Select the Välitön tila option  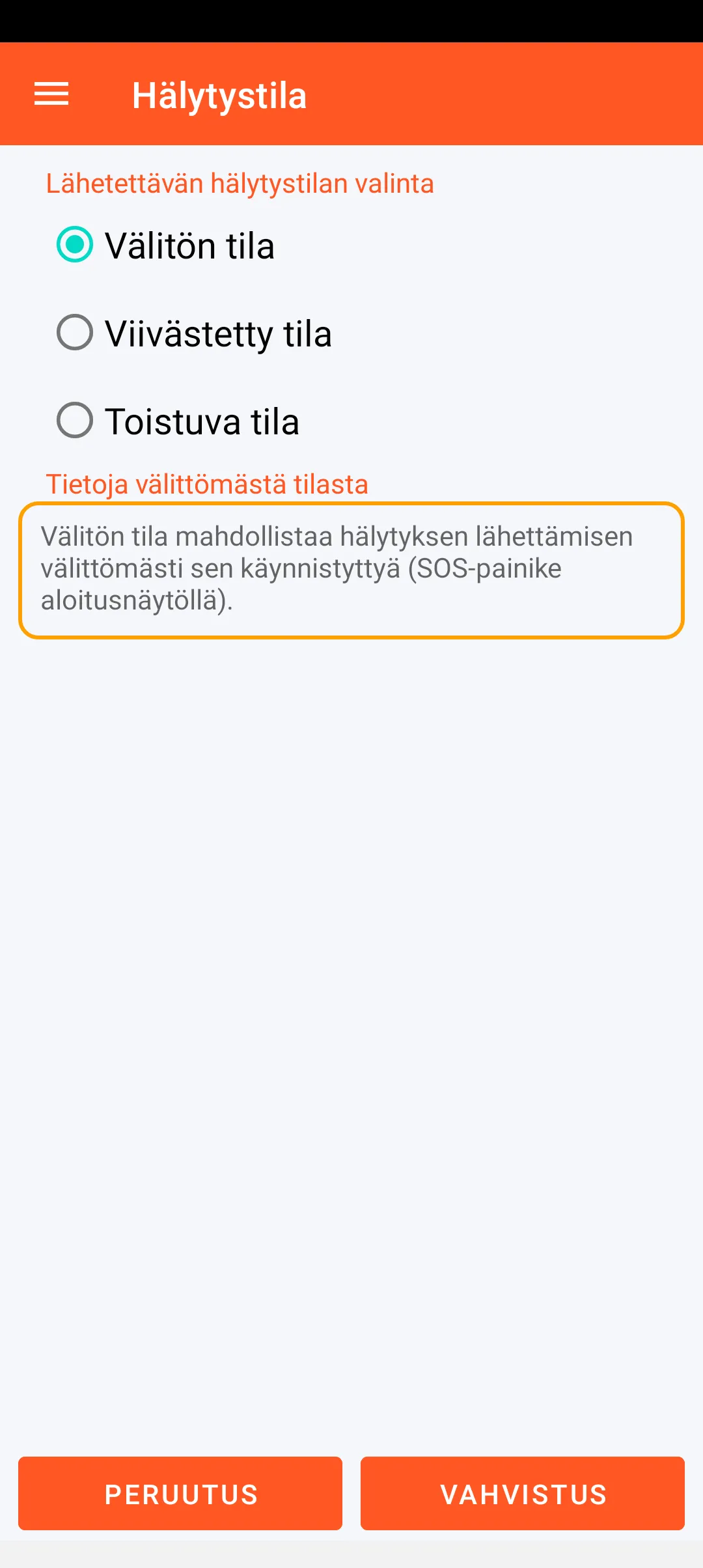(x=76, y=245)
